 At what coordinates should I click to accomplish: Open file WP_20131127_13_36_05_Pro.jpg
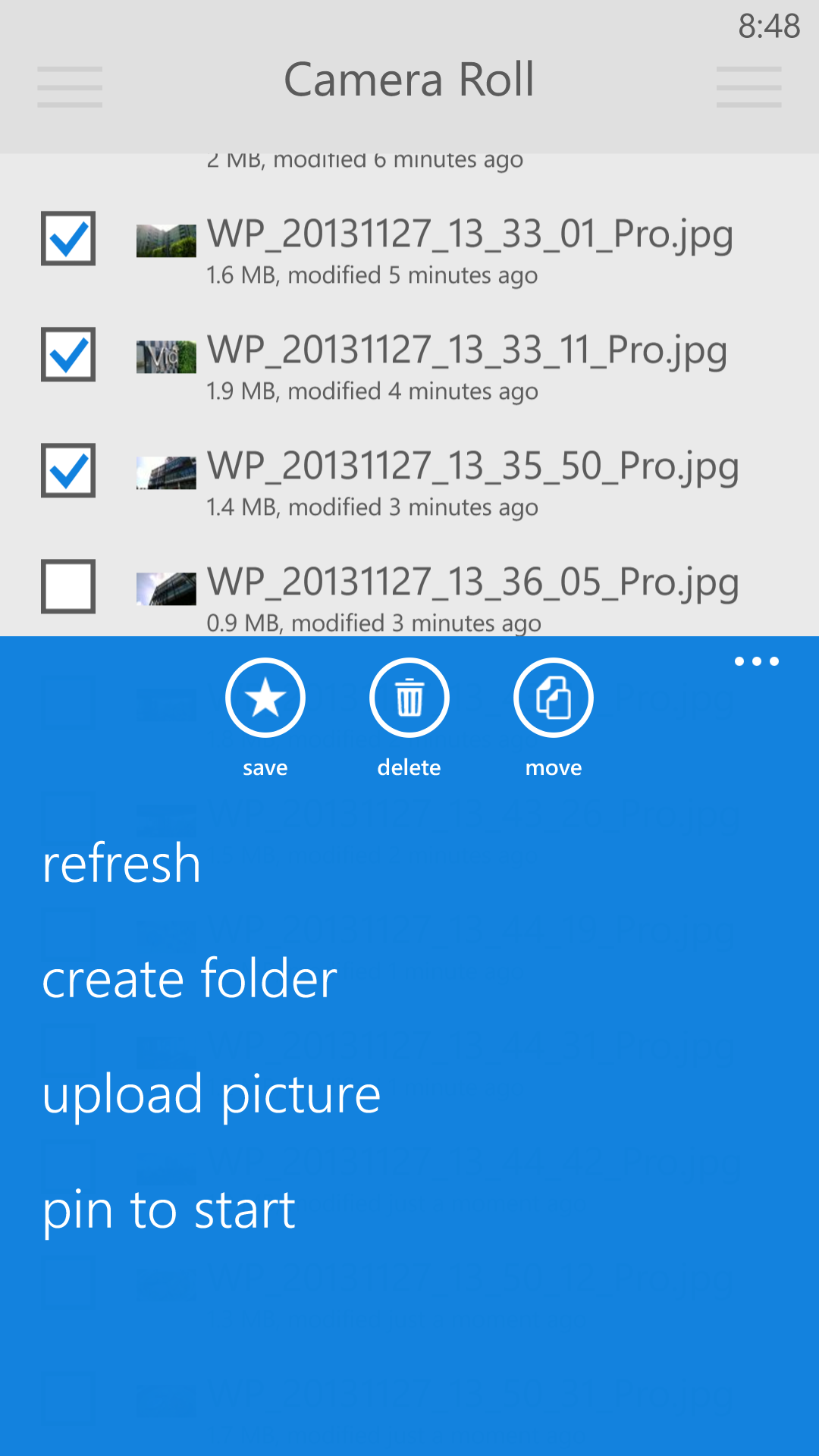click(x=472, y=582)
